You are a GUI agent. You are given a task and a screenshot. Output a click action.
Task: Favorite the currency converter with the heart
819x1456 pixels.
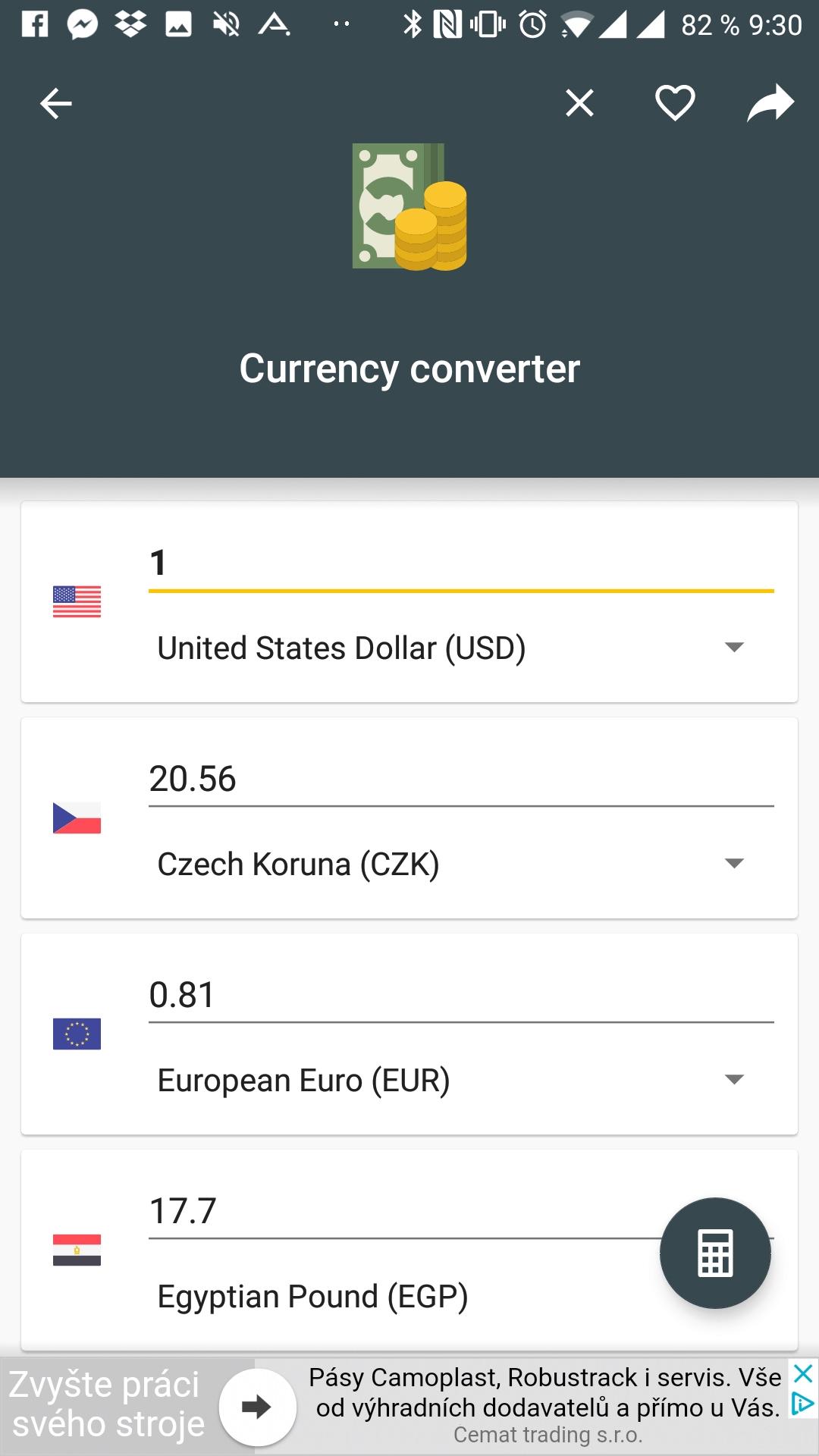pos(675,103)
